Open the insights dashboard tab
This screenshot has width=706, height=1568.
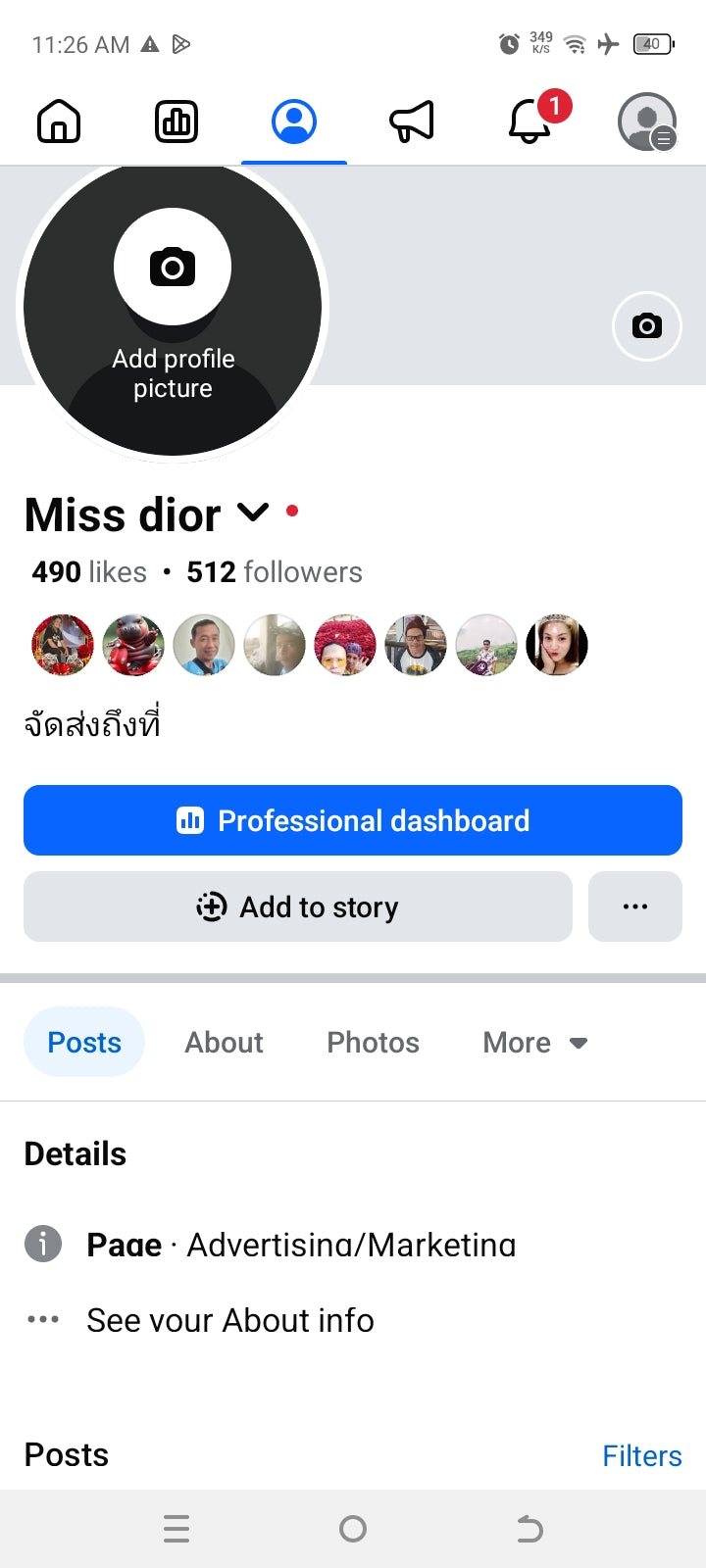[176, 122]
